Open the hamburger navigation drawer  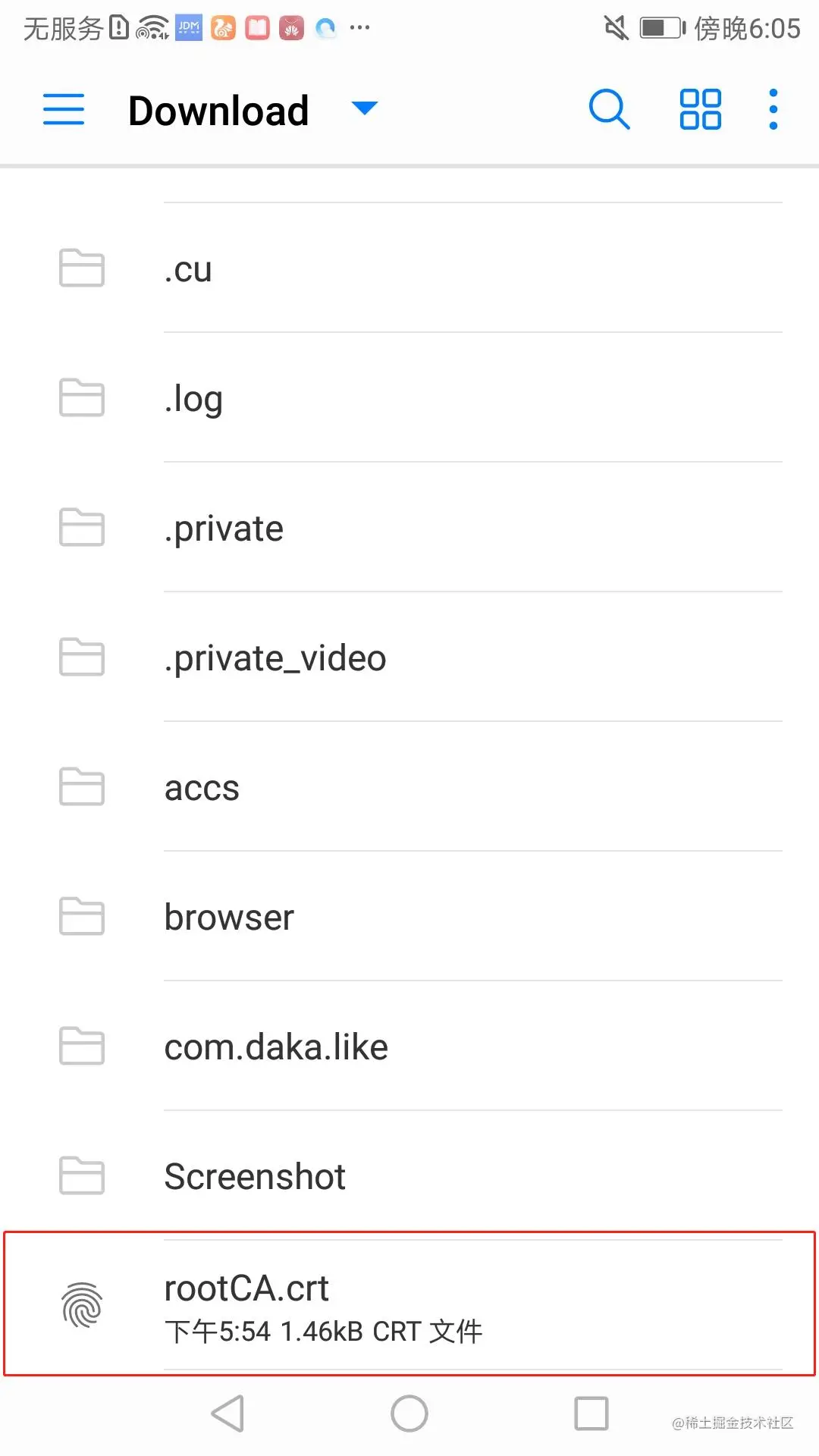pos(64,109)
